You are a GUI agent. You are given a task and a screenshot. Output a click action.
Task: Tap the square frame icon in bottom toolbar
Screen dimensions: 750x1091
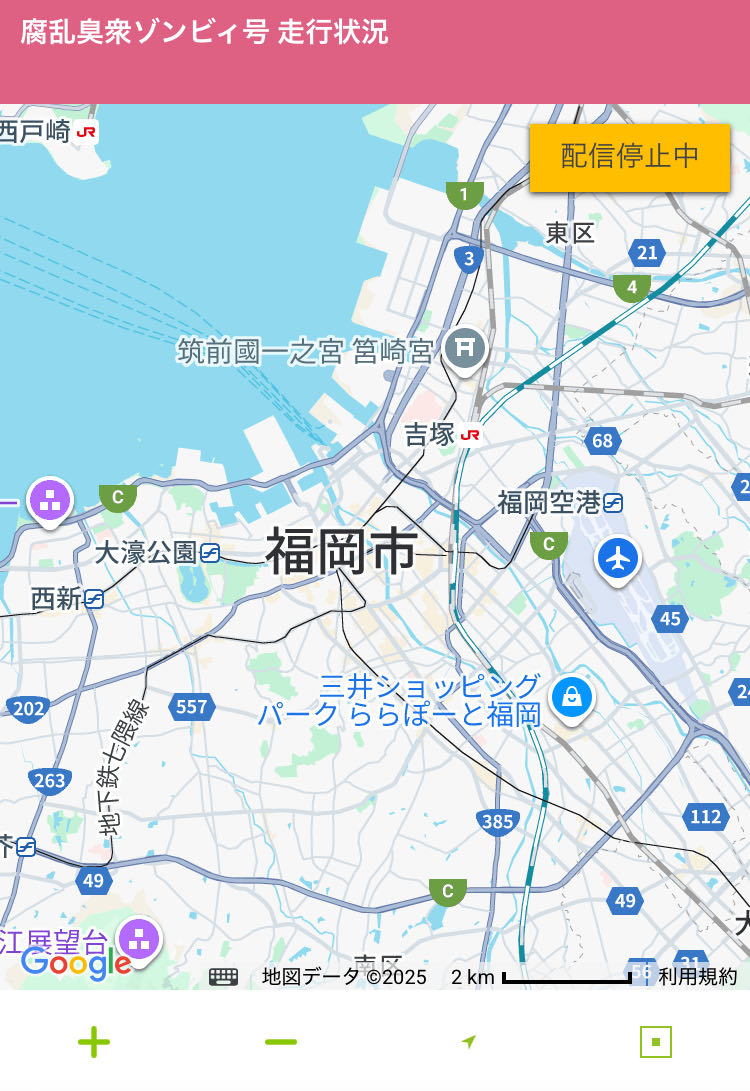(x=656, y=1042)
